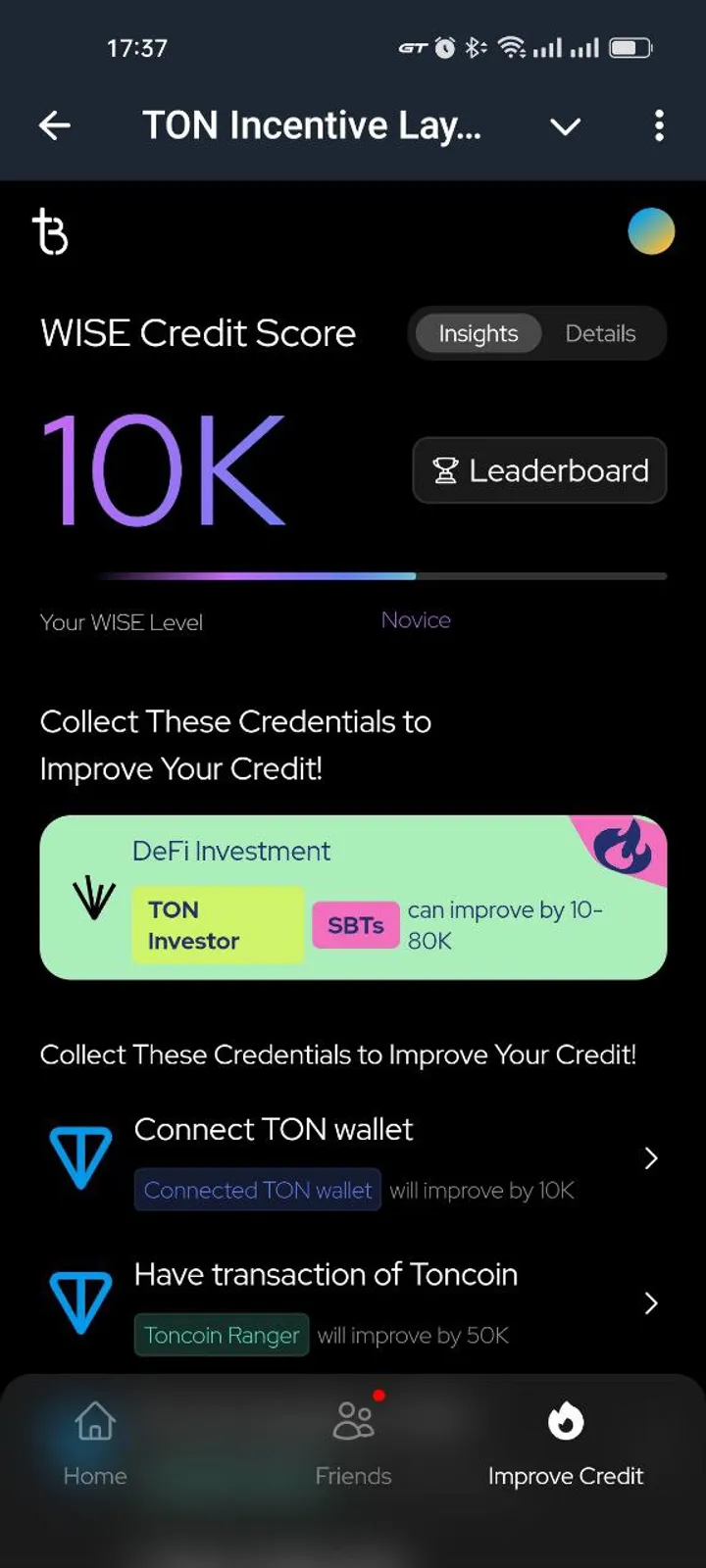Select the Improve Credit tab
The height and width of the screenshot is (1568, 706).
[565, 1443]
